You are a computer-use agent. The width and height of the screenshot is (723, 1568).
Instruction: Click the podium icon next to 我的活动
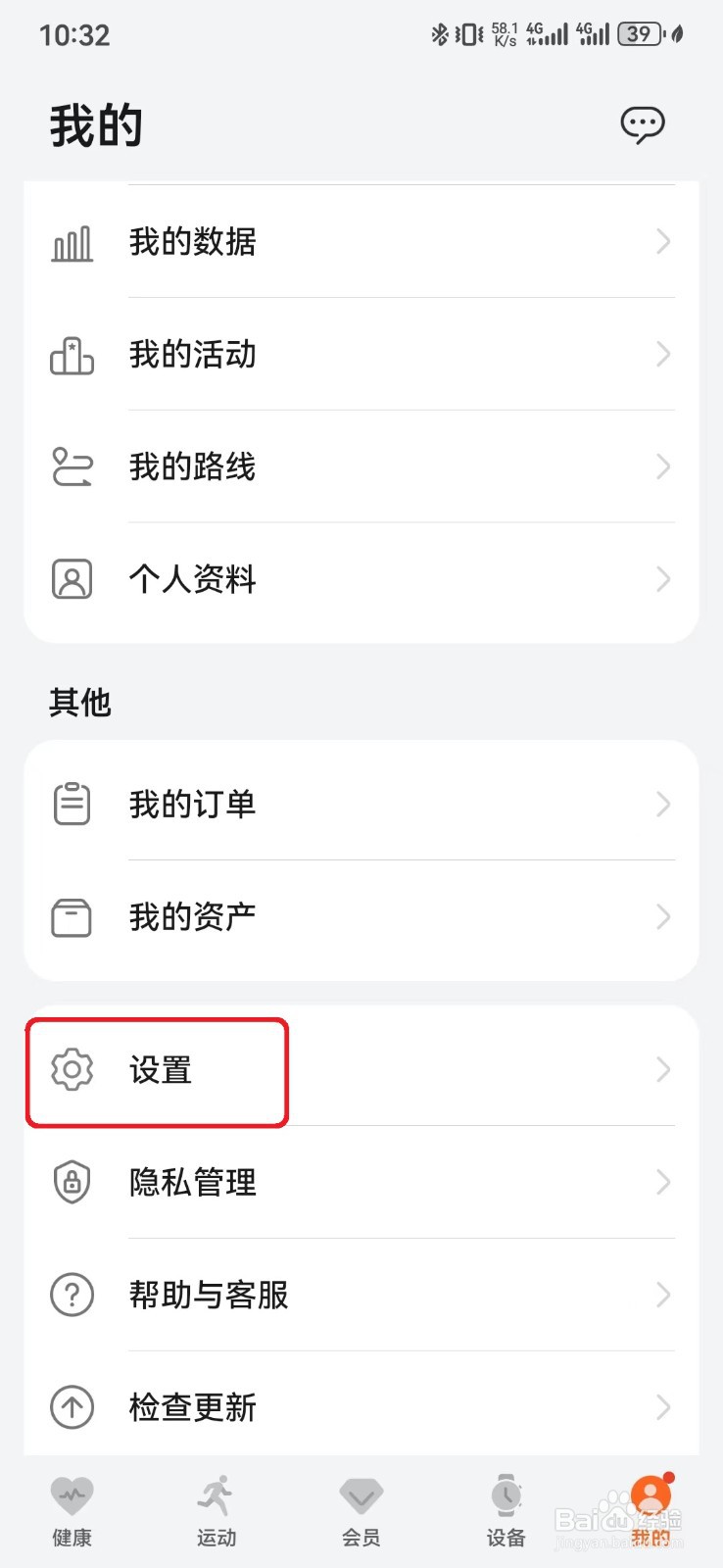[x=72, y=355]
